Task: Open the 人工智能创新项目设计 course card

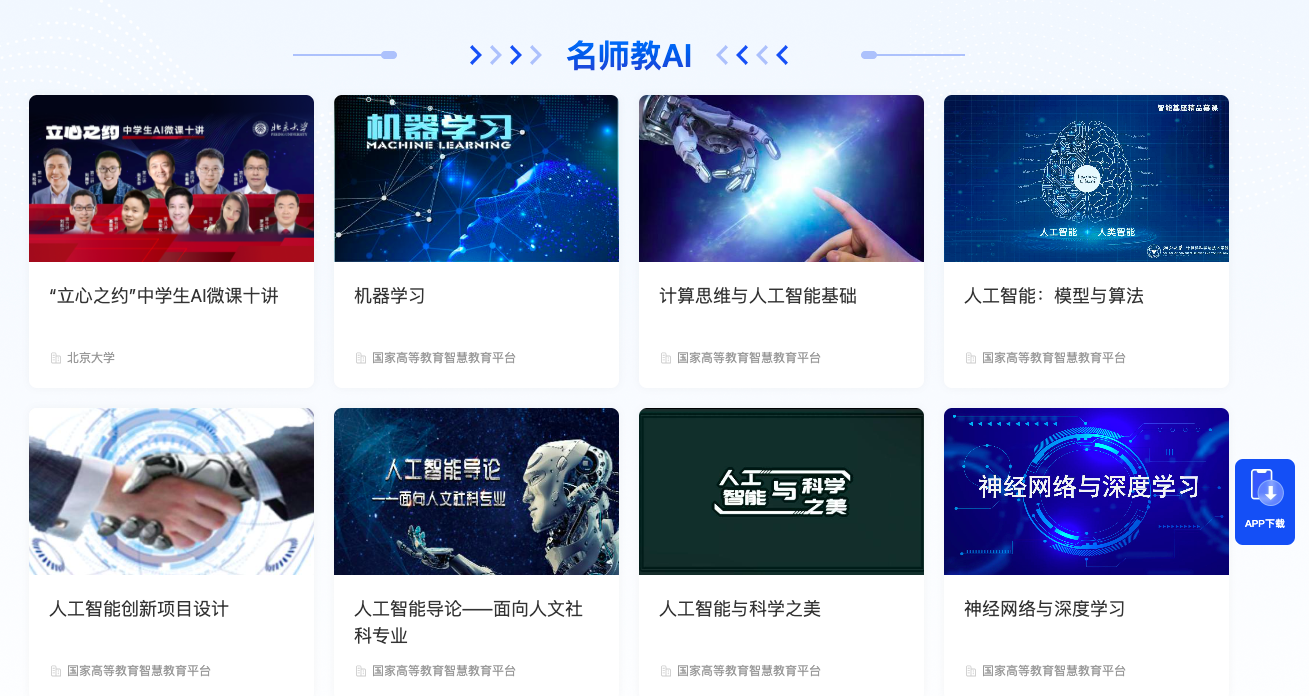Action: tap(171, 553)
